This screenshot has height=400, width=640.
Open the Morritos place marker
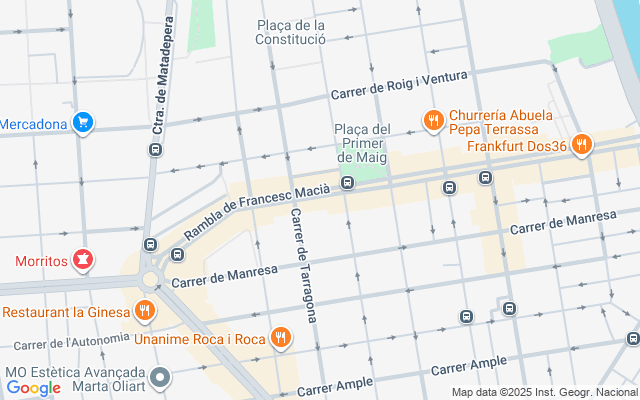pos(83,262)
